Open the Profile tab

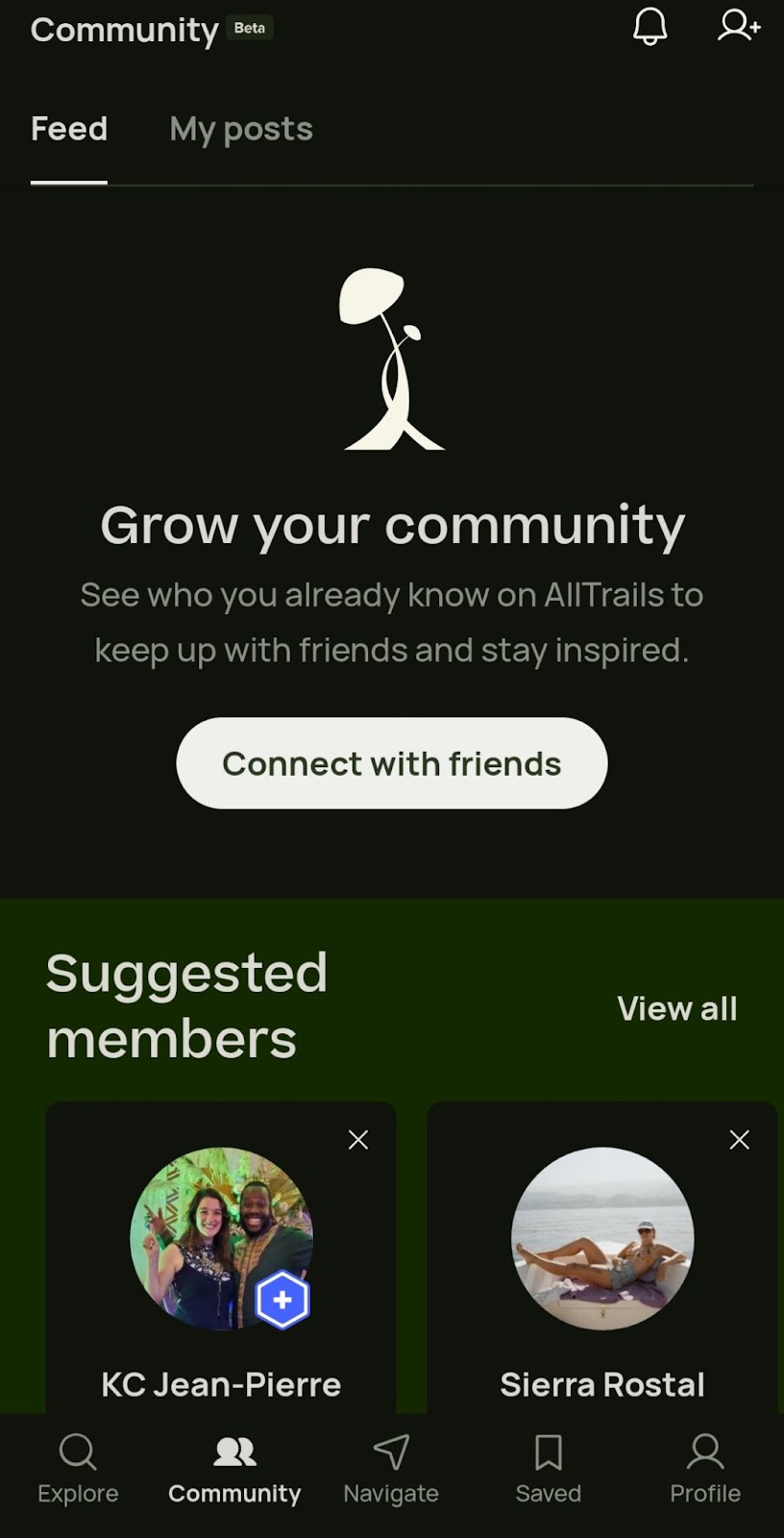tap(705, 1469)
